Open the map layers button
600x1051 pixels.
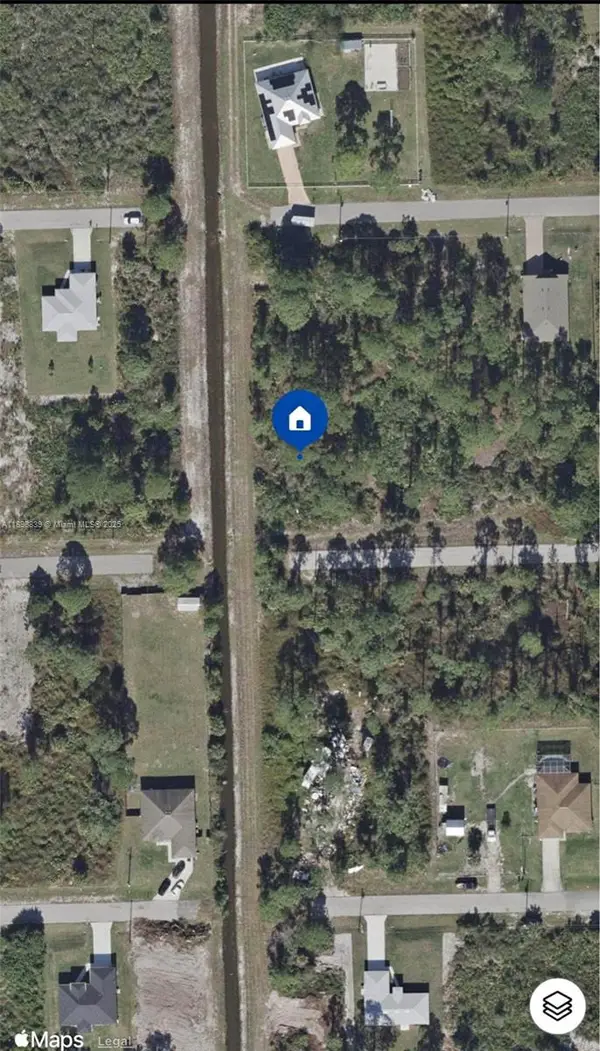tap(558, 1008)
